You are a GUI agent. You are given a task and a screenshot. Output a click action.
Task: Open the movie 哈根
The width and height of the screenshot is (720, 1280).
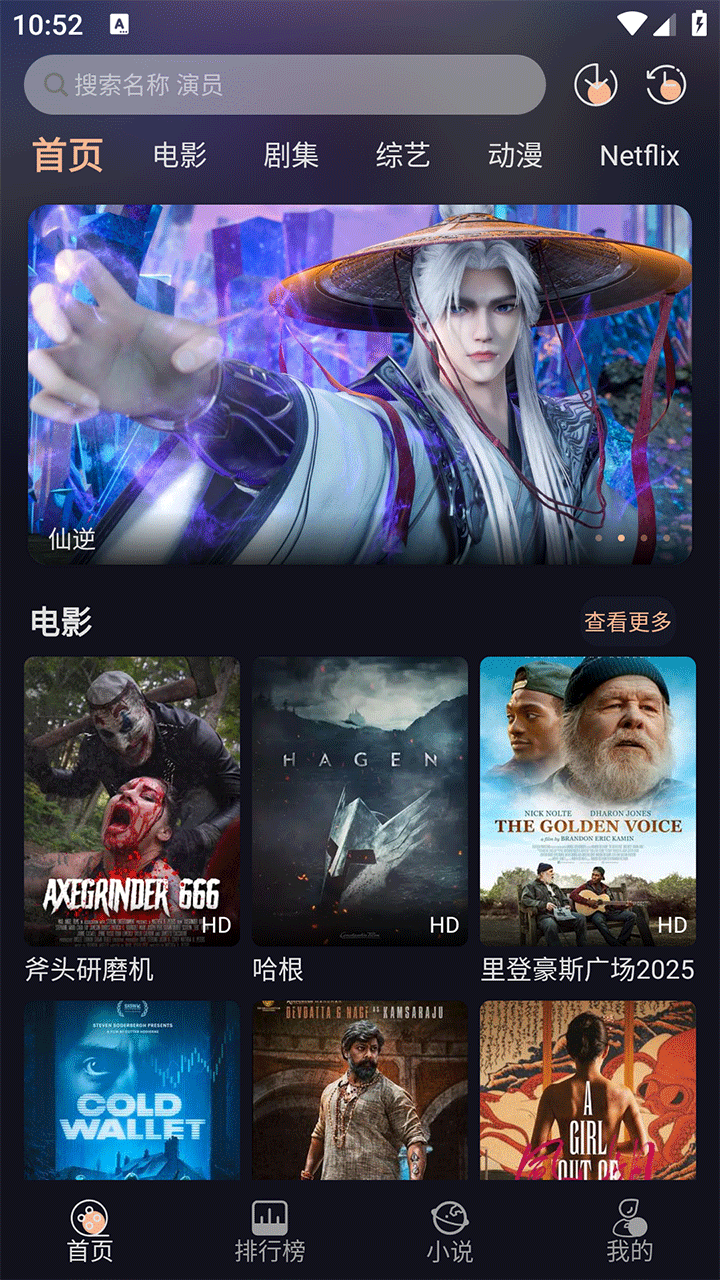click(x=360, y=801)
